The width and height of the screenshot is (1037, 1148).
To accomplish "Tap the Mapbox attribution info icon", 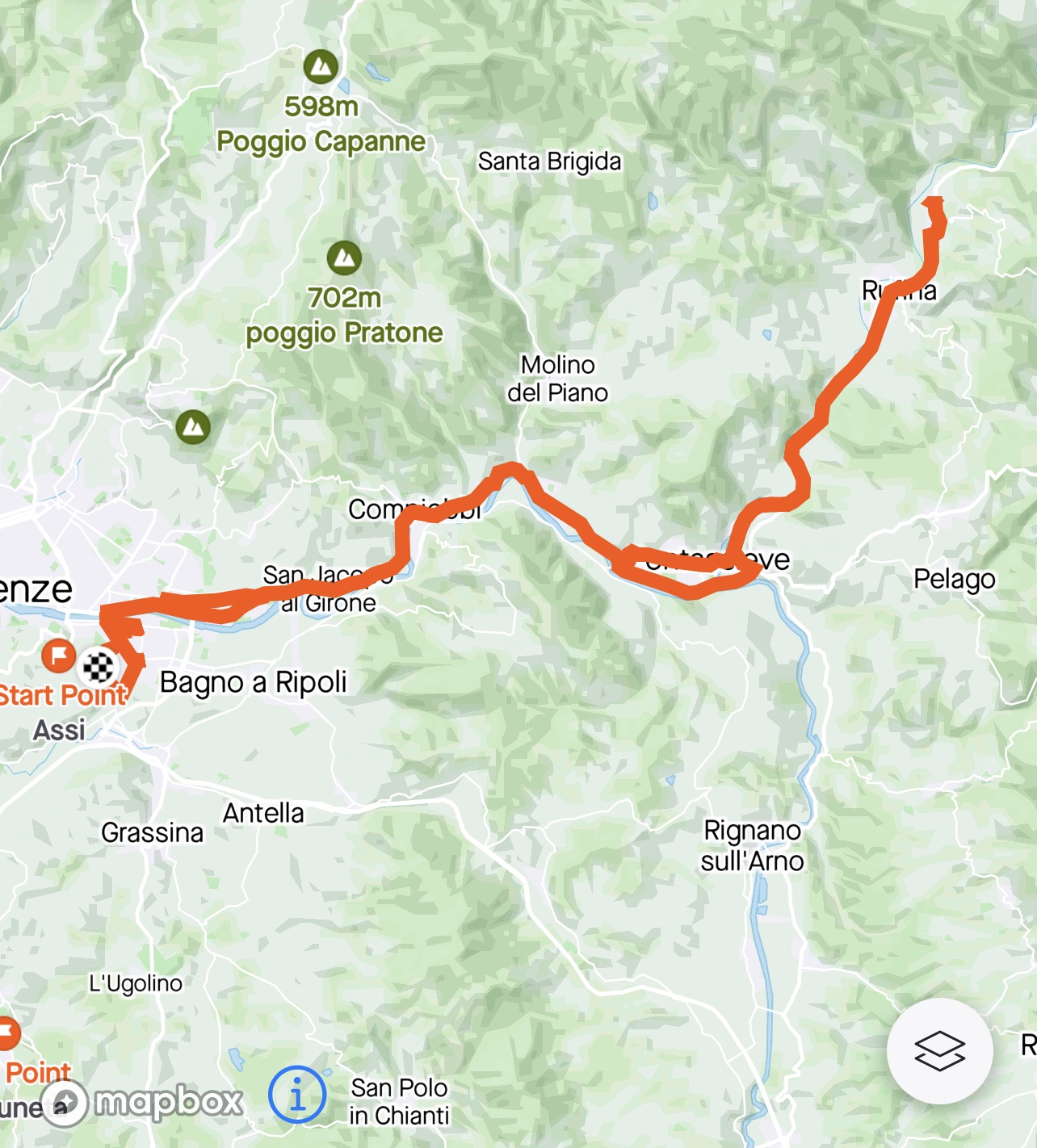I will click(x=297, y=1095).
